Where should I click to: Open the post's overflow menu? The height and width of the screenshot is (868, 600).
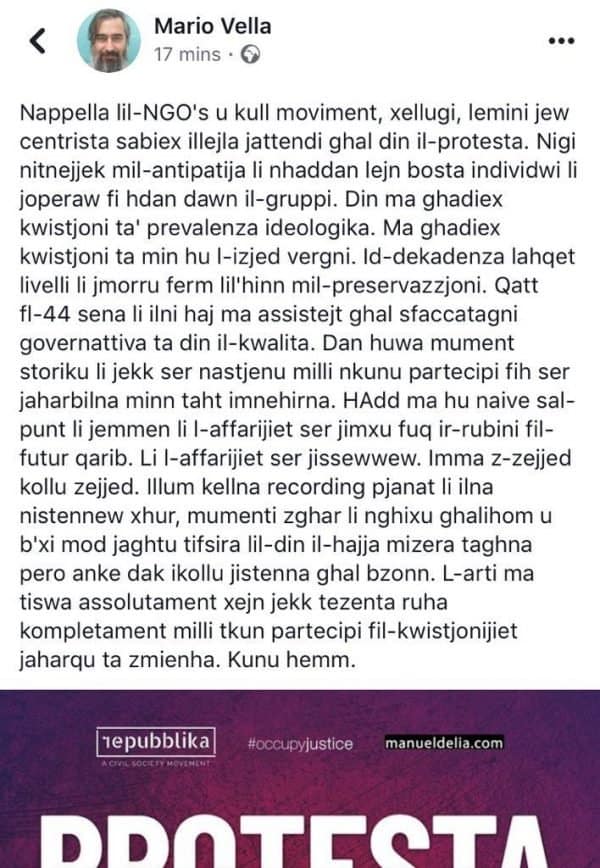click(563, 40)
